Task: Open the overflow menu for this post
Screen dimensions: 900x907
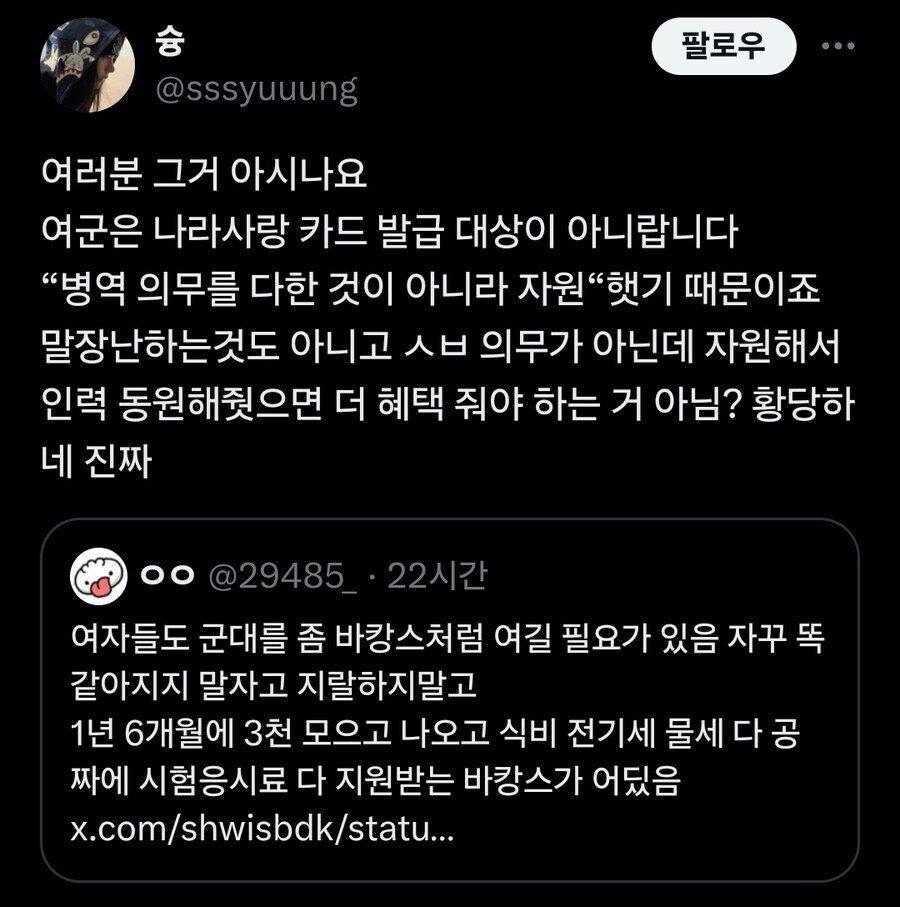Action: (838, 45)
